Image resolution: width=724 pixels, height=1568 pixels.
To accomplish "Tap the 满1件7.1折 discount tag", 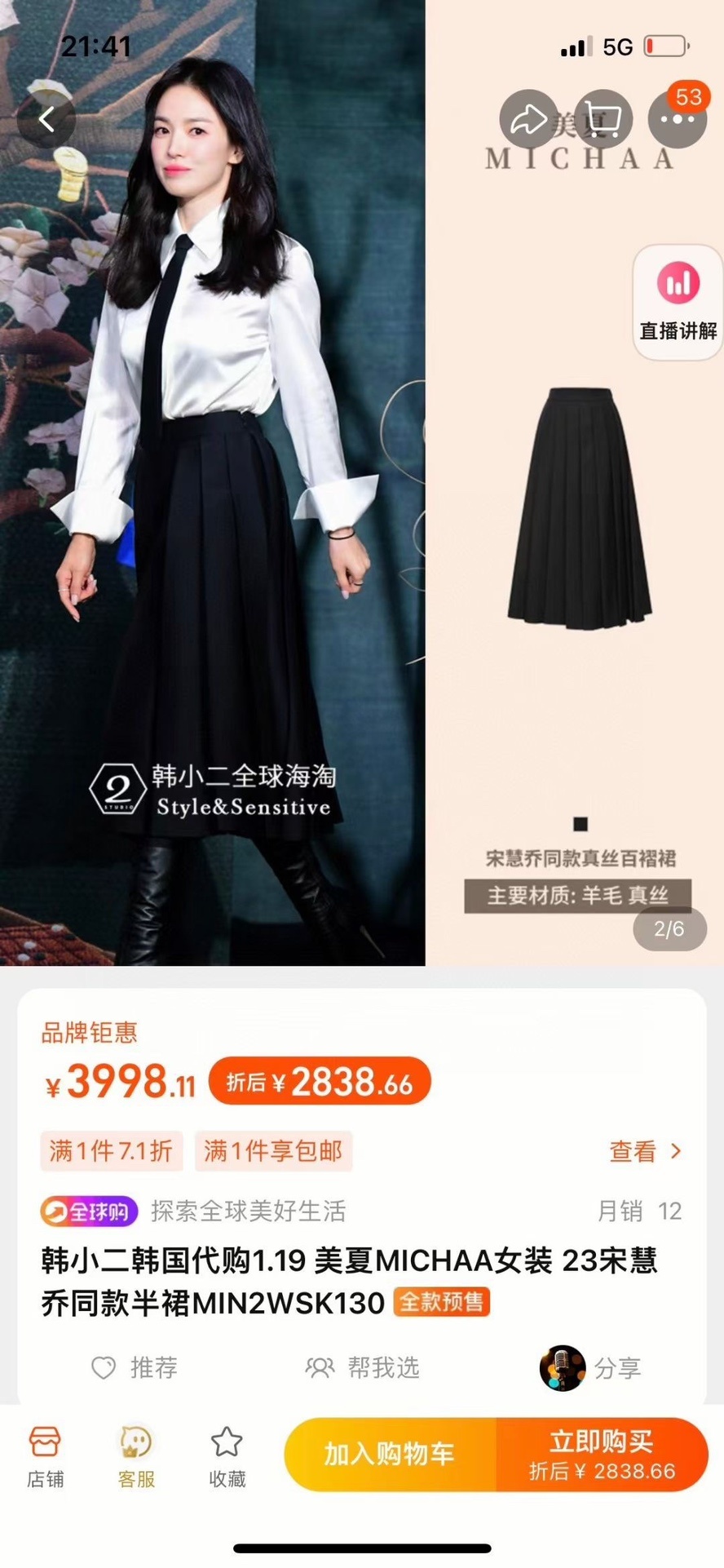I will point(111,1151).
